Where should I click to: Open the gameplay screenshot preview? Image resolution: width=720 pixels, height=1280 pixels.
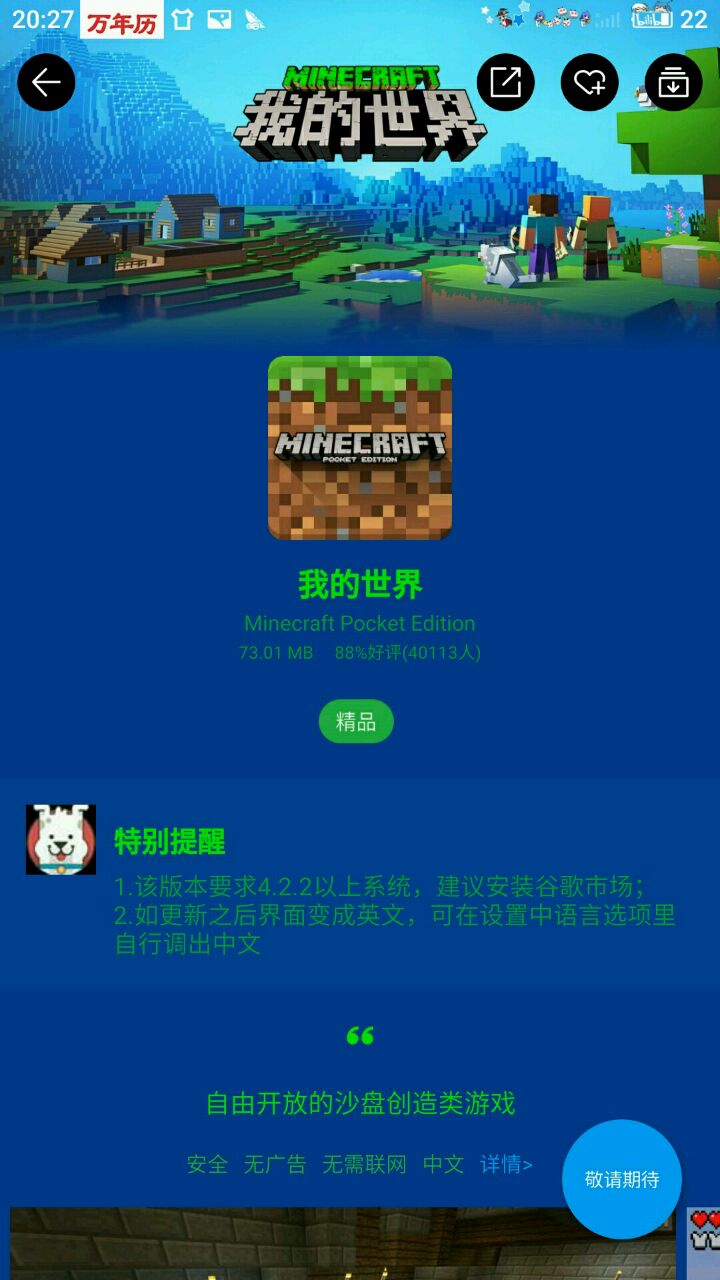click(x=300, y=1245)
